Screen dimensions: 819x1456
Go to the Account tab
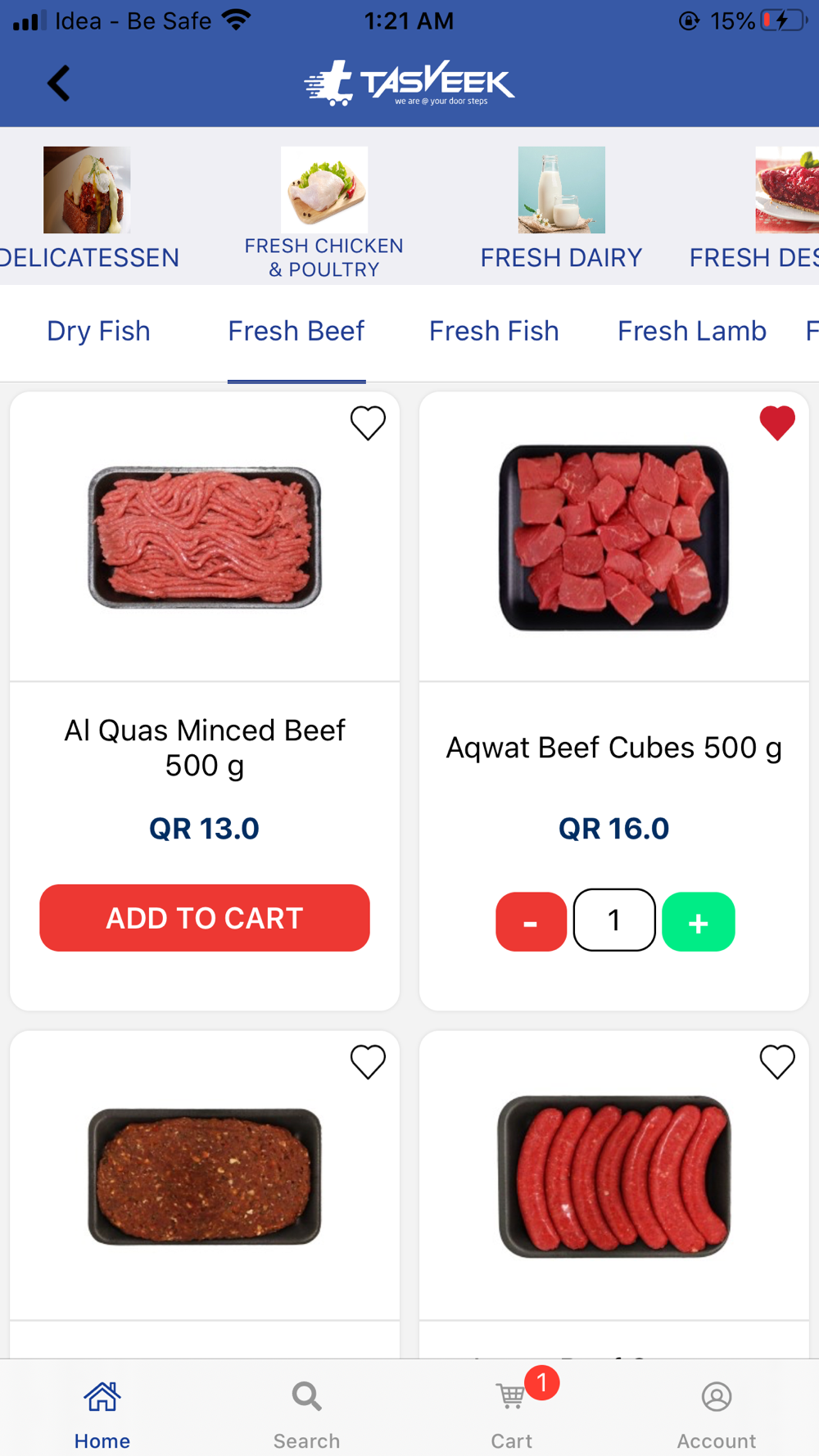pyautogui.click(x=717, y=1414)
